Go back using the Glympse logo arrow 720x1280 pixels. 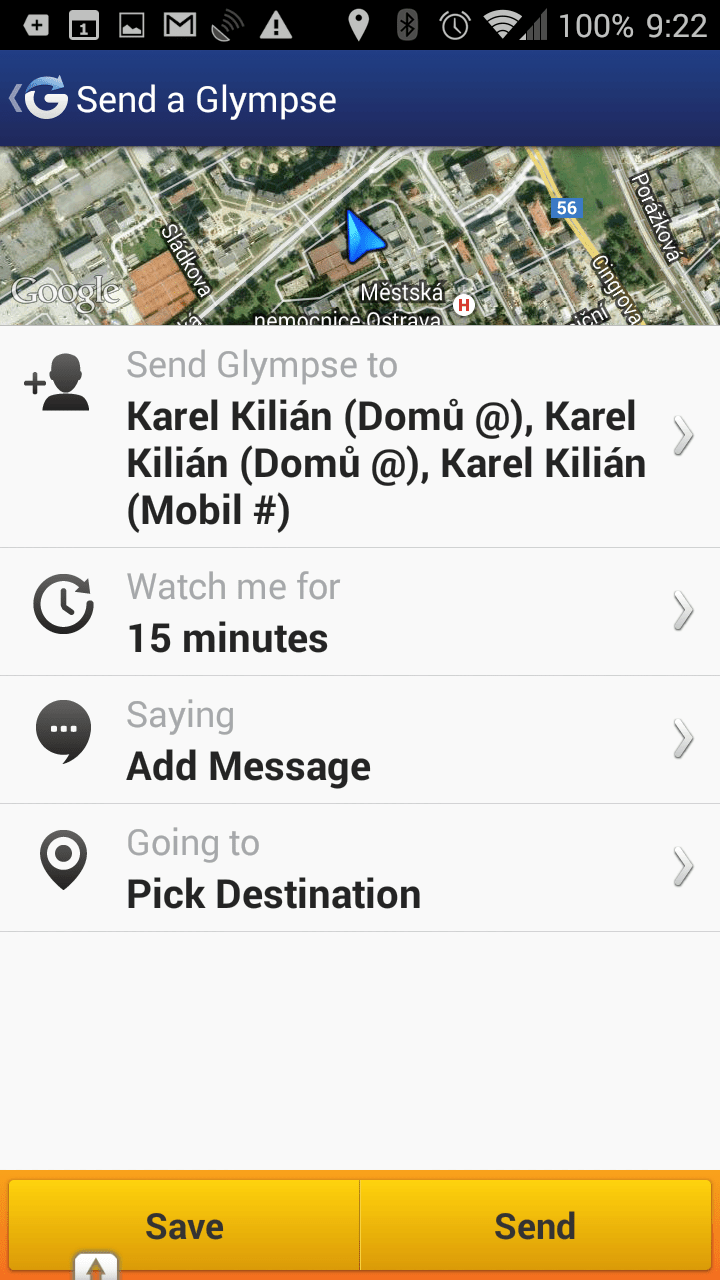pos(40,98)
